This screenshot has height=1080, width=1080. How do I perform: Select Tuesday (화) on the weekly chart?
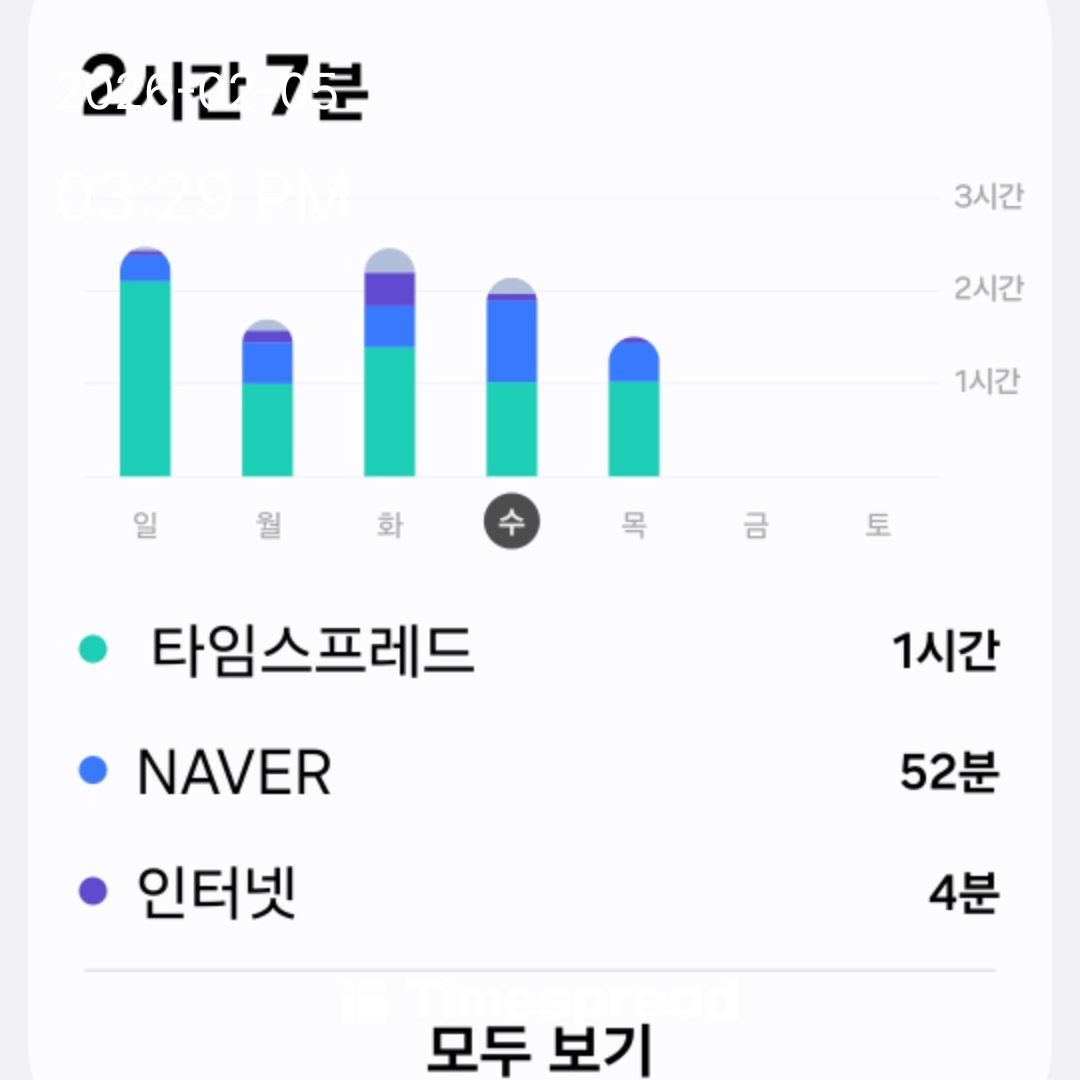point(389,524)
